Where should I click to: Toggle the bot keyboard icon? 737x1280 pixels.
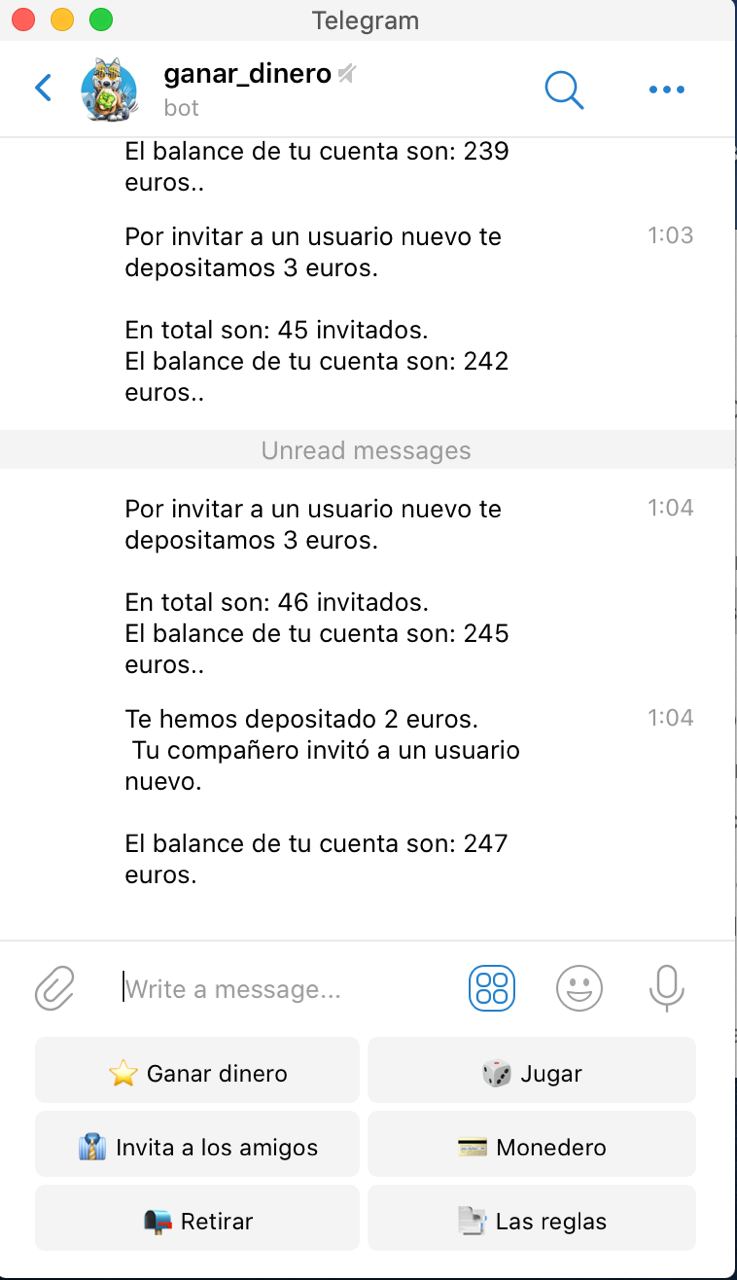[492, 989]
